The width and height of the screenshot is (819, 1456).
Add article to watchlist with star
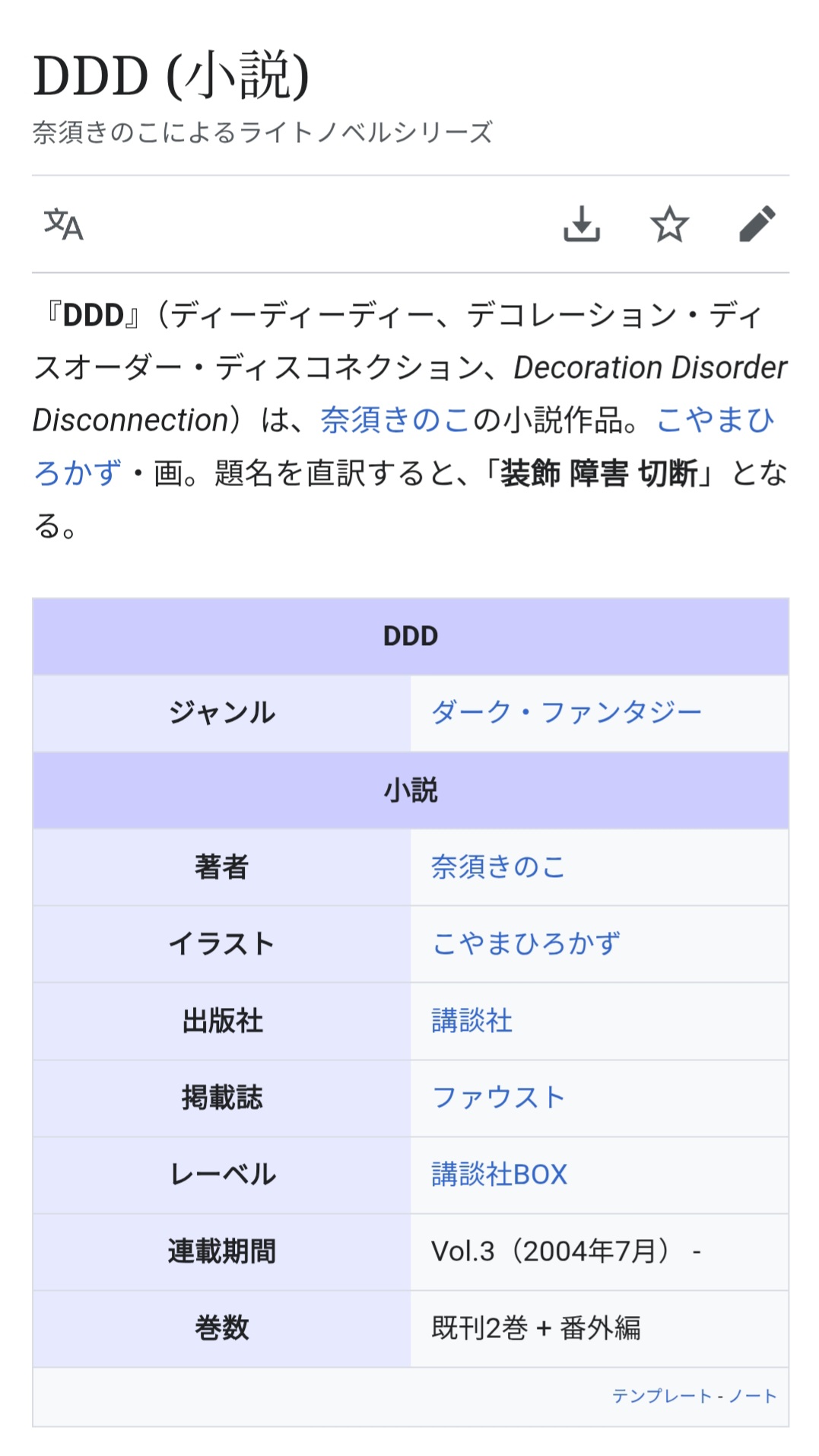669,224
